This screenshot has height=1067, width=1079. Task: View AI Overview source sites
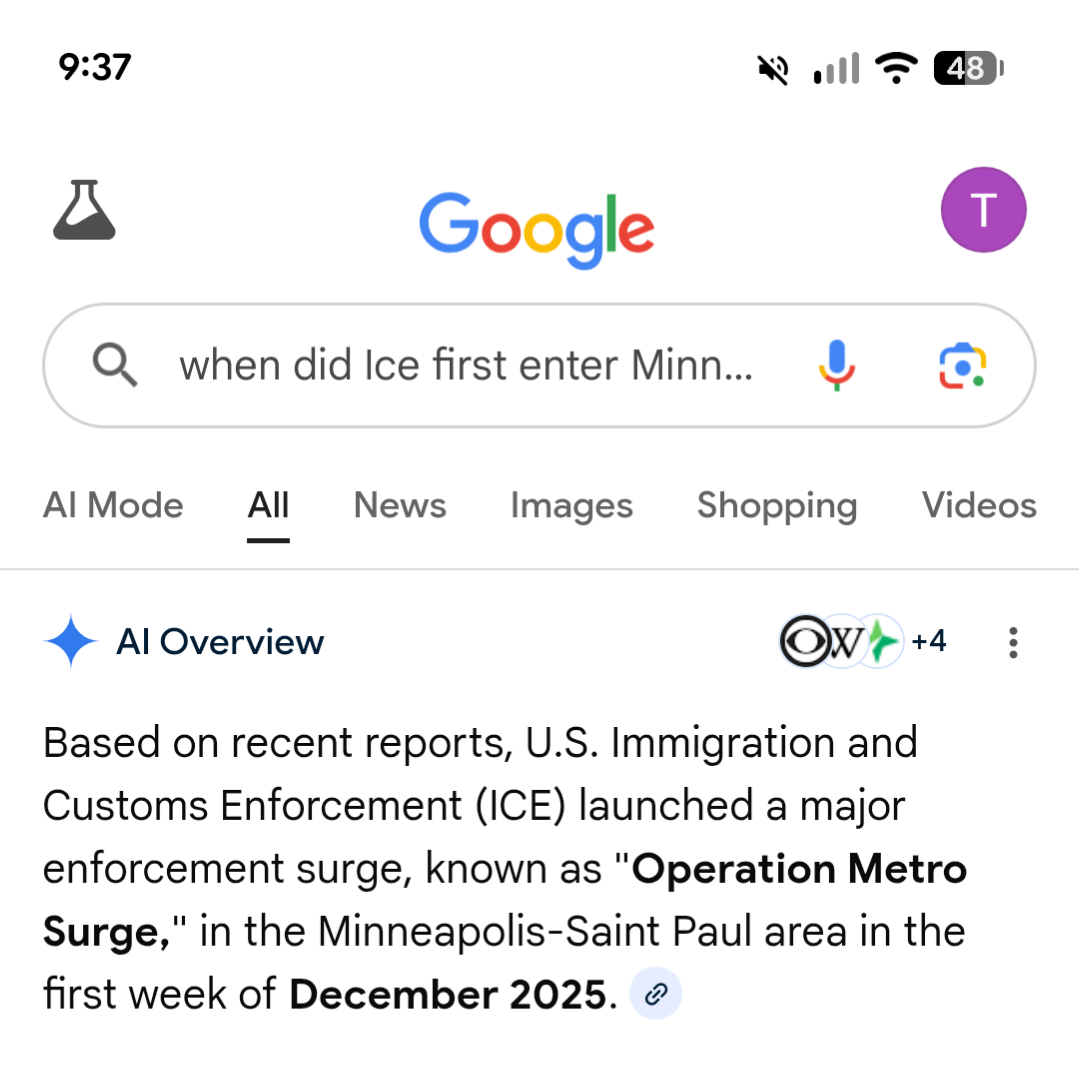pos(862,641)
